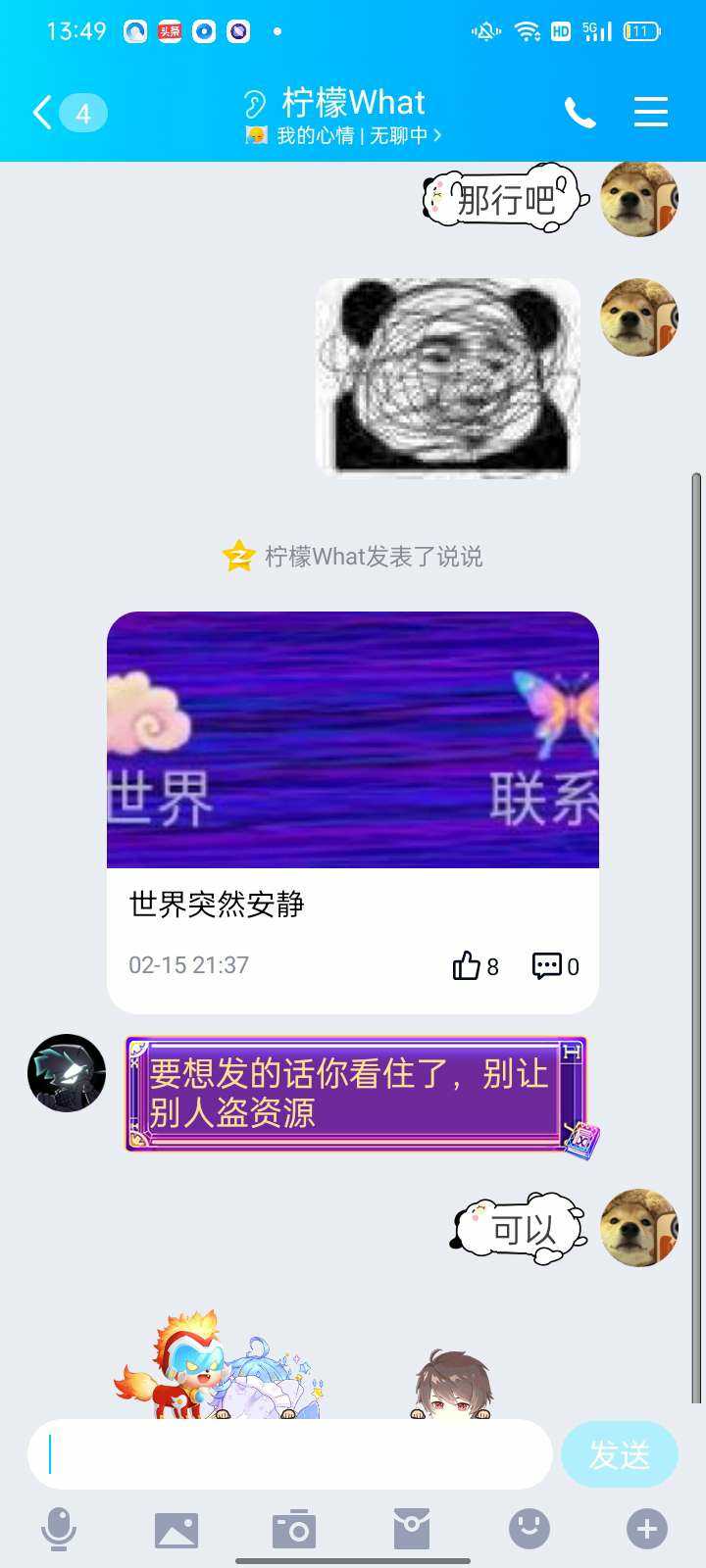The width and height of the screenshot is (706, 1568).
Task: Launch the camera to take a photo
Action: point(294,1529)
